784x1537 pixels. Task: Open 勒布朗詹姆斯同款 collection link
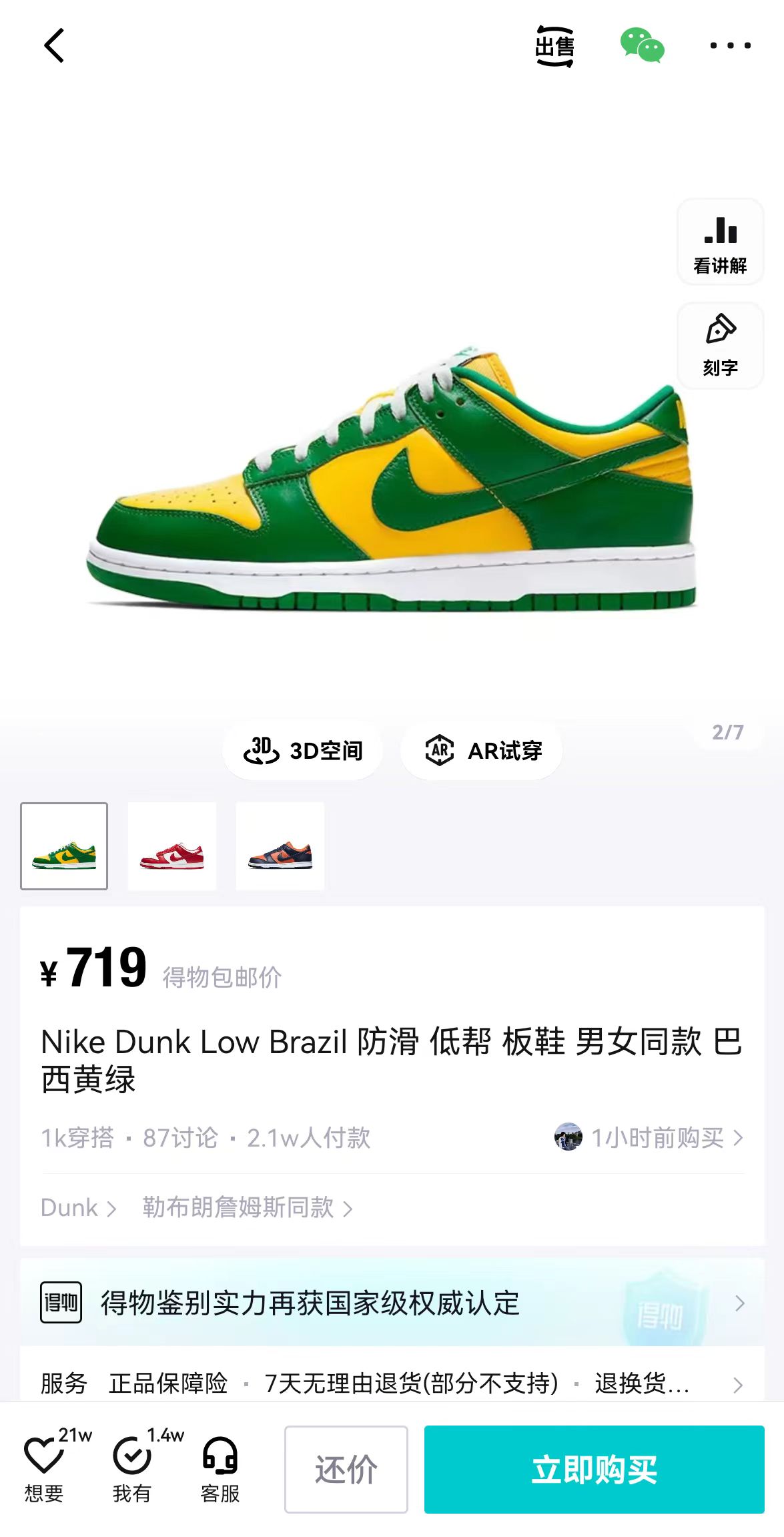pos(248,1207)
